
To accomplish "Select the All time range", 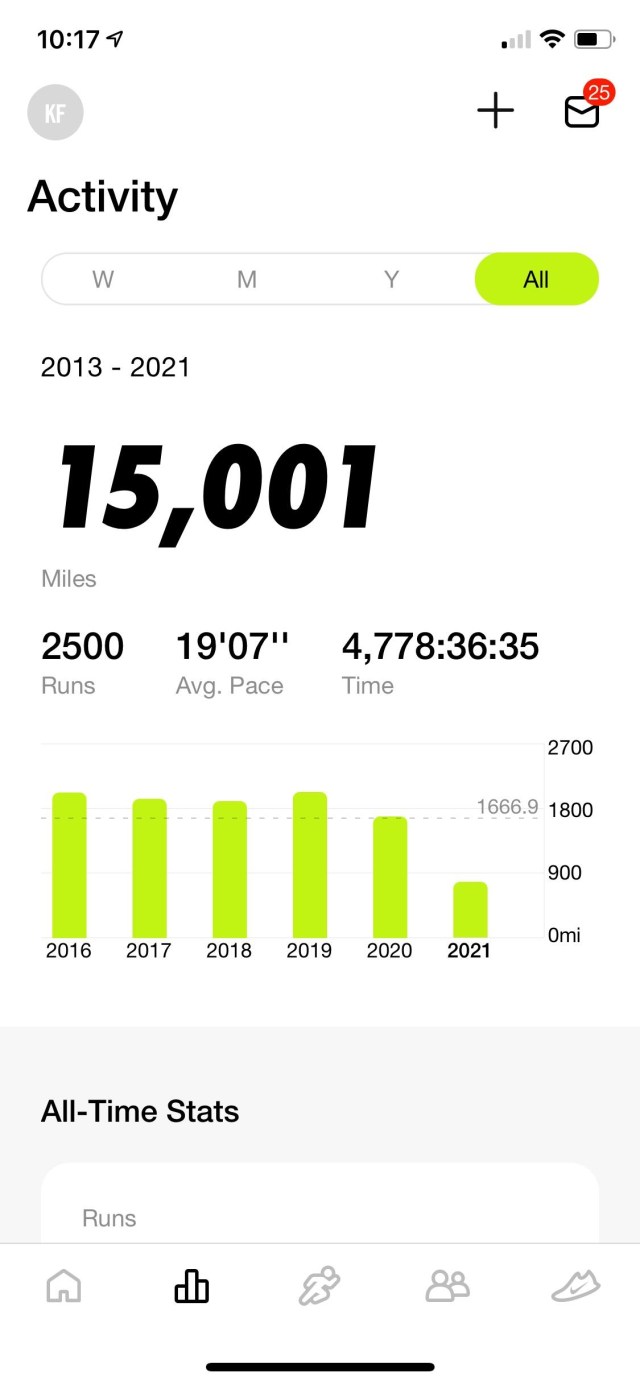I will click(536, 279).
